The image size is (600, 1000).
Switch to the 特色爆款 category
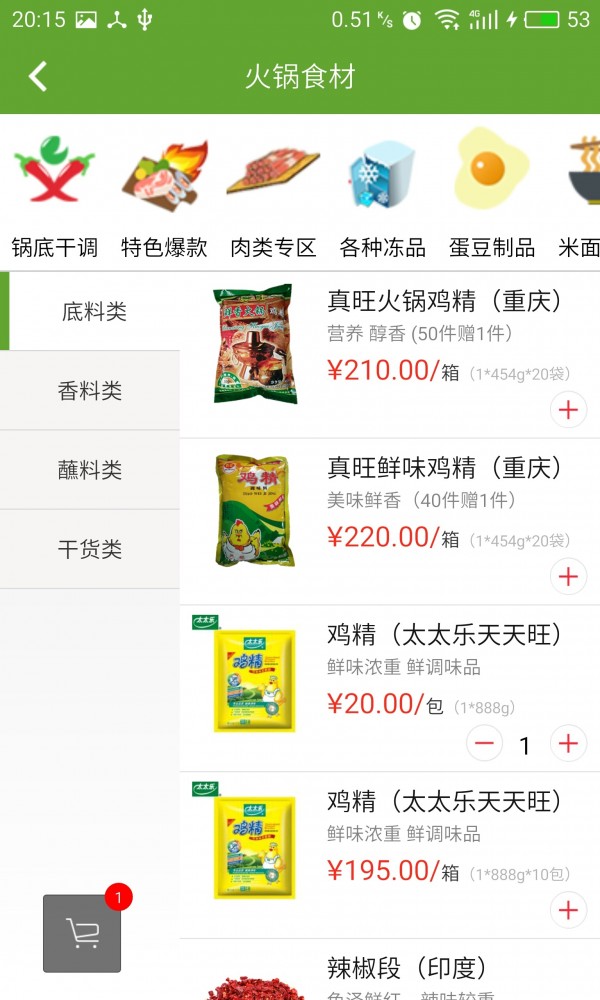pyautogui.click(x=164, y=194)
